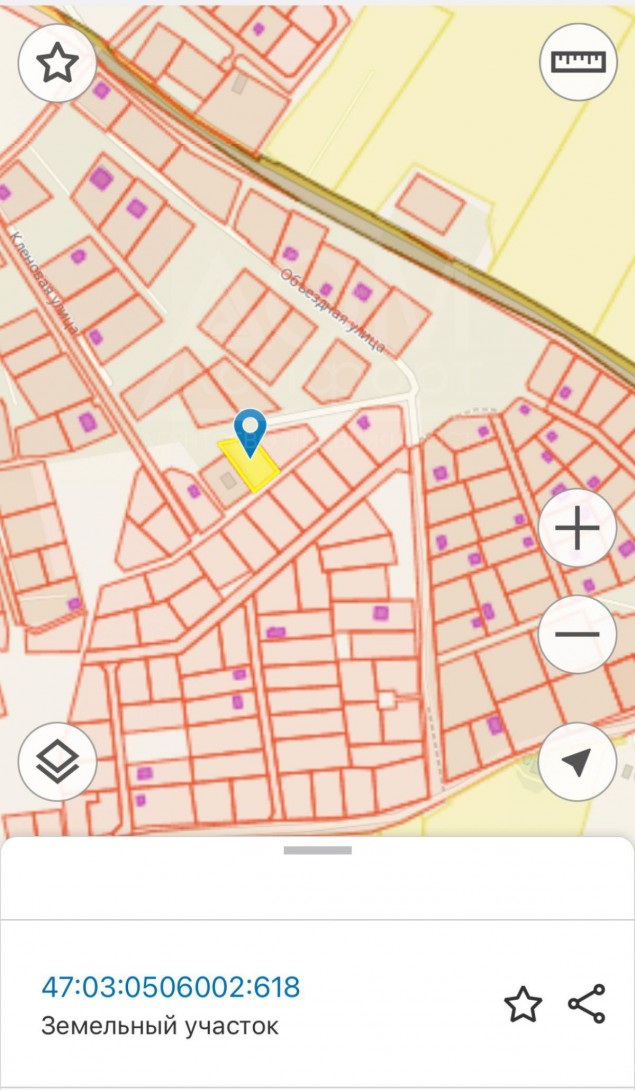This screenshot has height=1091, width=635.
Task: Tap the blue pin on the yellow plot
Action: coord(250,433)
